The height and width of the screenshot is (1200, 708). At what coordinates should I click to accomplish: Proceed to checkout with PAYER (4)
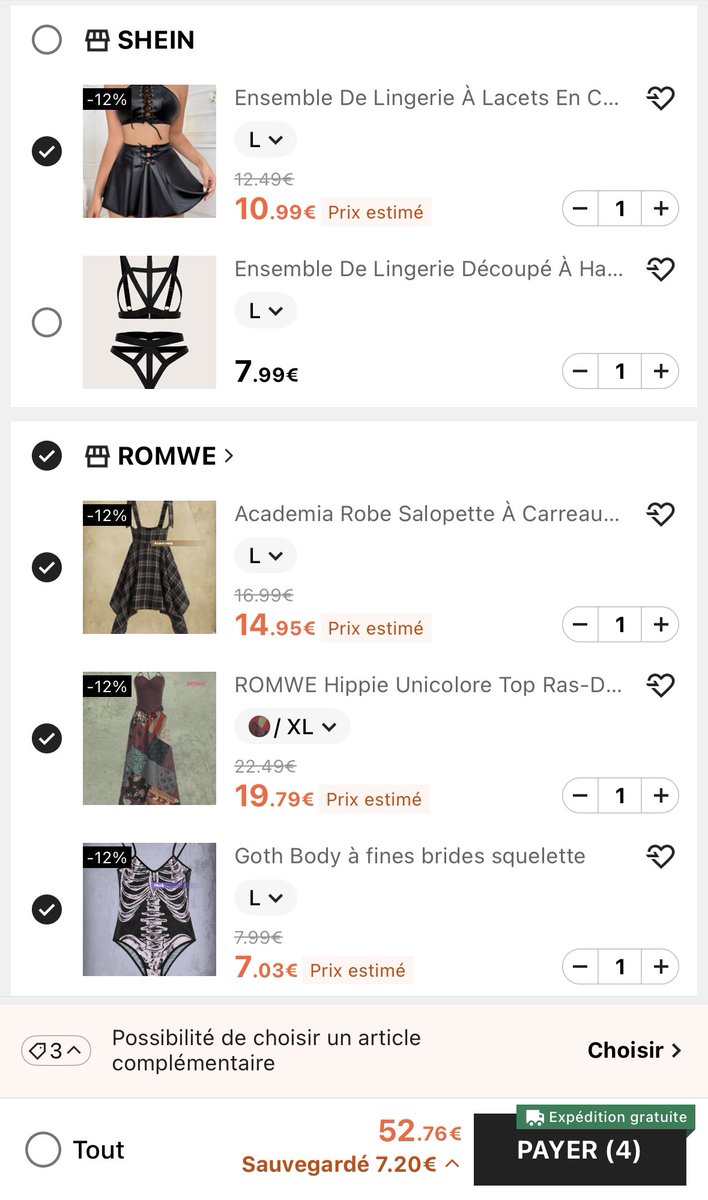[x=579, y=1150]
